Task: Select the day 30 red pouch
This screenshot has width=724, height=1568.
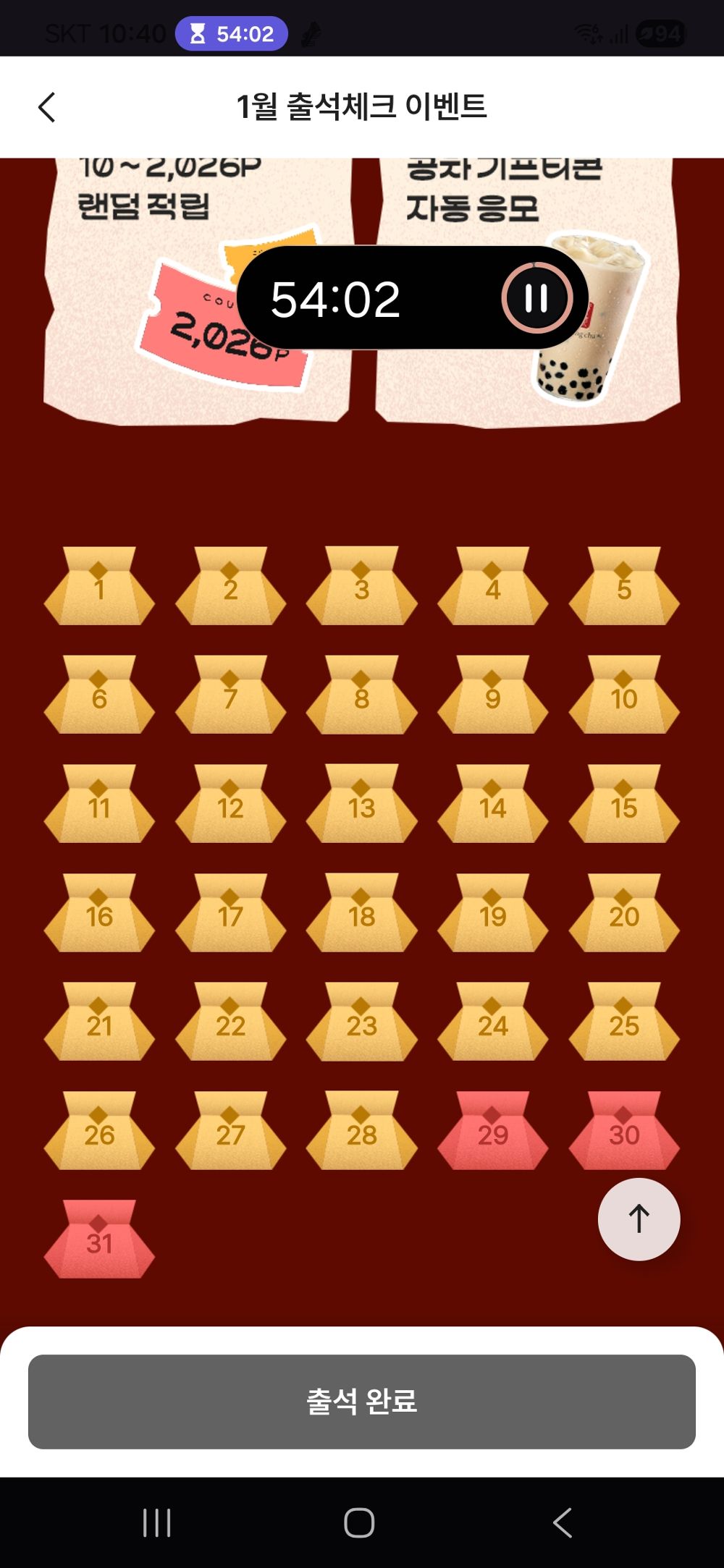Action: tap(623, 1130)
